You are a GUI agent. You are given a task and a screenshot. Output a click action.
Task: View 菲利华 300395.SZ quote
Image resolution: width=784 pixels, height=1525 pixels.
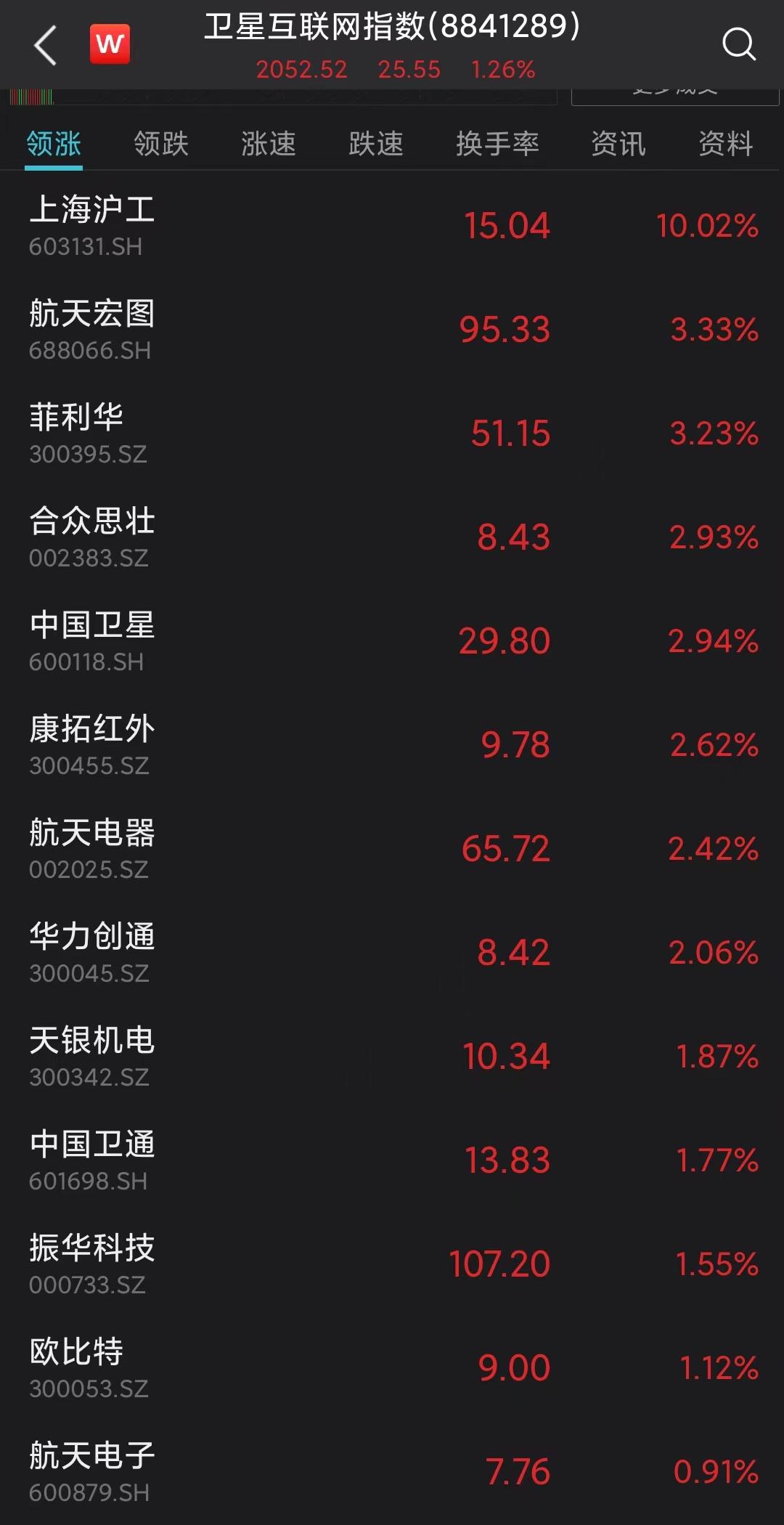(x=392, y=434)
